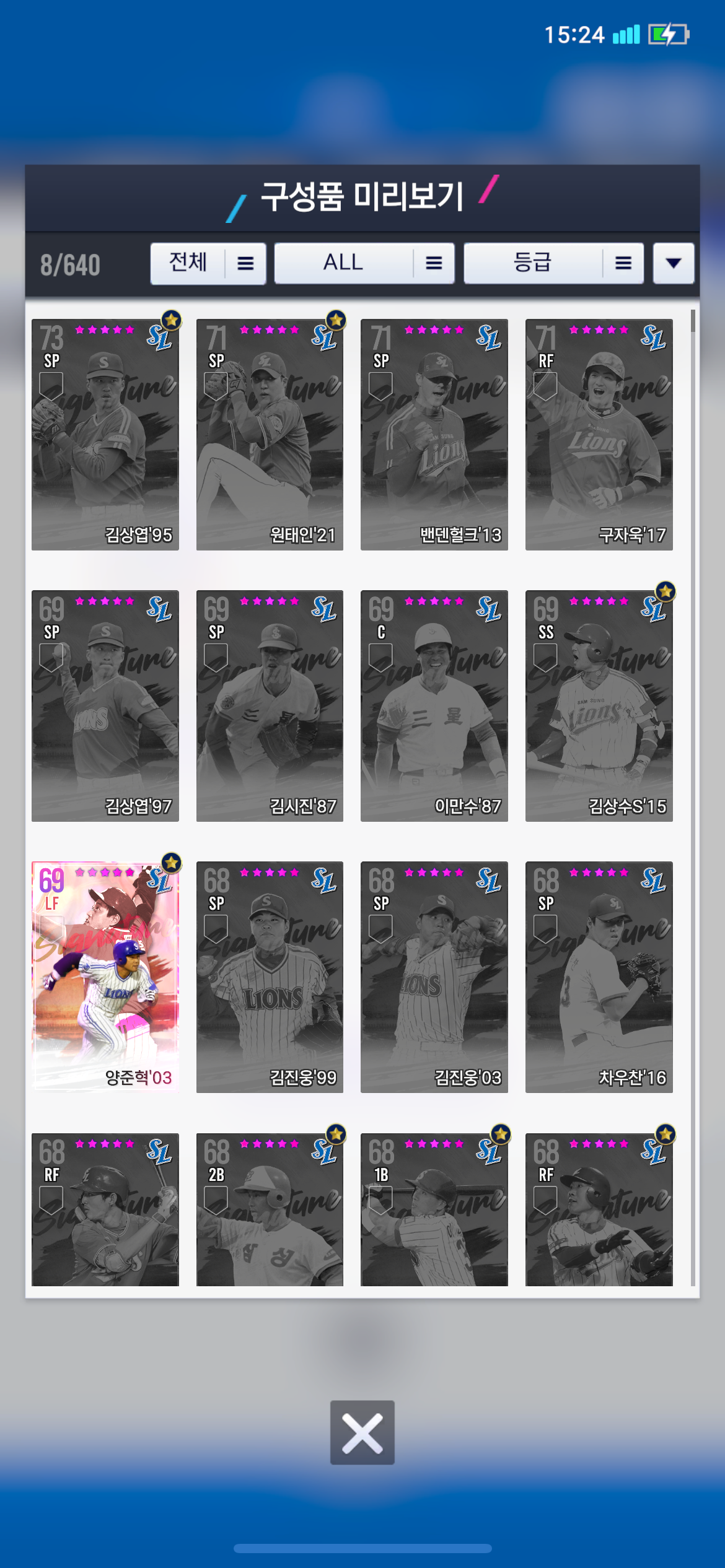
Task: Open the highlighted 양준혁'03 card
Action: click(105, 977)
